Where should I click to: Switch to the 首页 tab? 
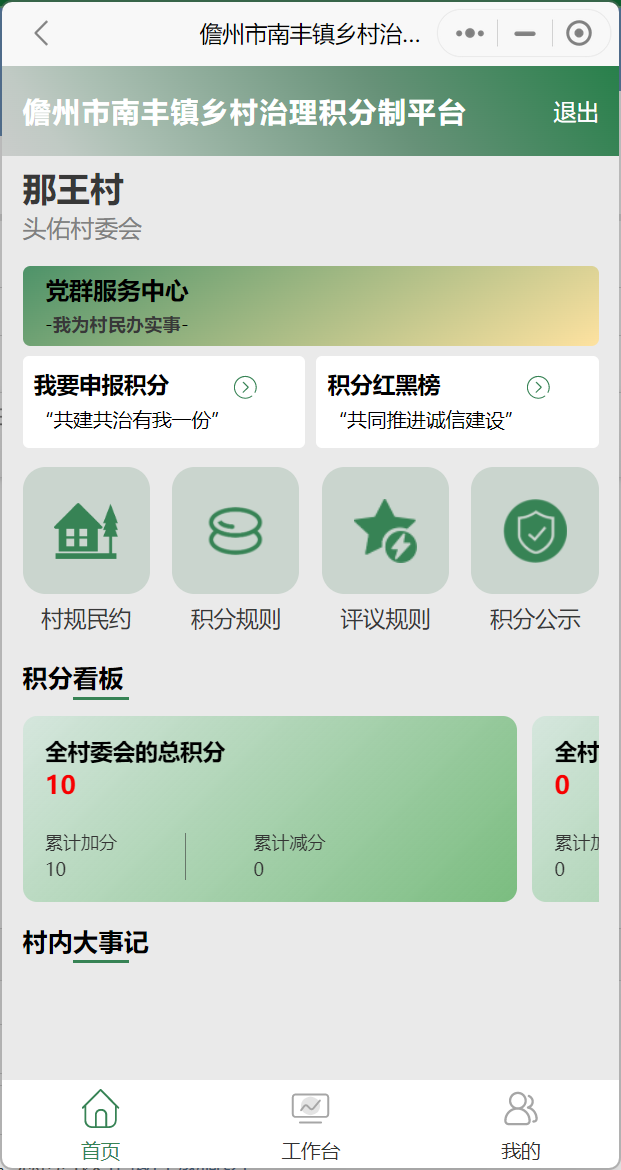point(100,1124)
